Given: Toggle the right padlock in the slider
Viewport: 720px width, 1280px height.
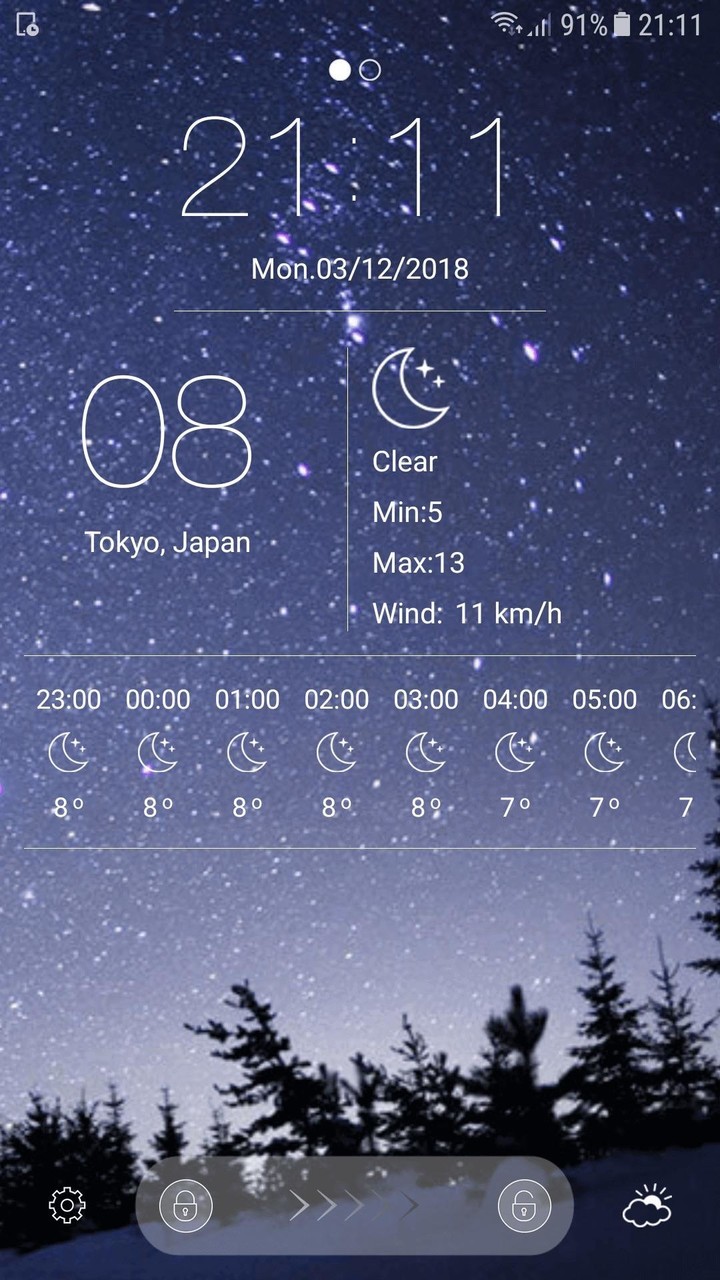Looking at the screenshot, I should pyautogui.click(x=526, y=1207).
